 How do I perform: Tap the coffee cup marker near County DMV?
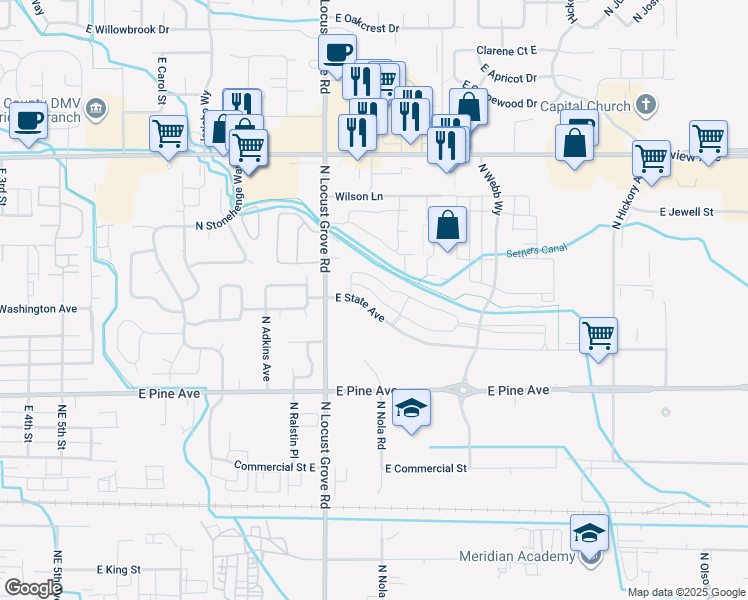tap(29, 122)
